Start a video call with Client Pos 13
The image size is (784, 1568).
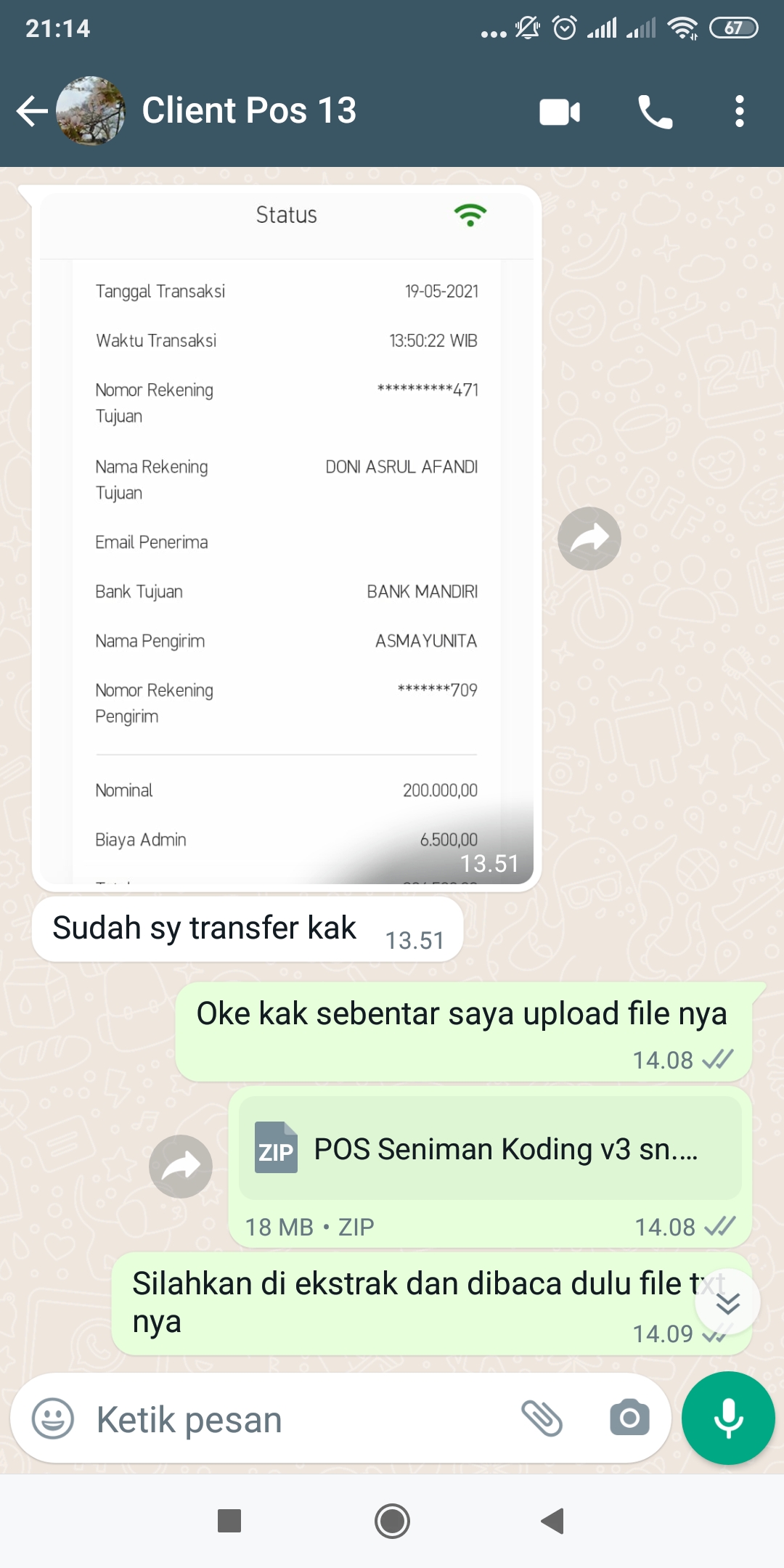tap(560, 112)
